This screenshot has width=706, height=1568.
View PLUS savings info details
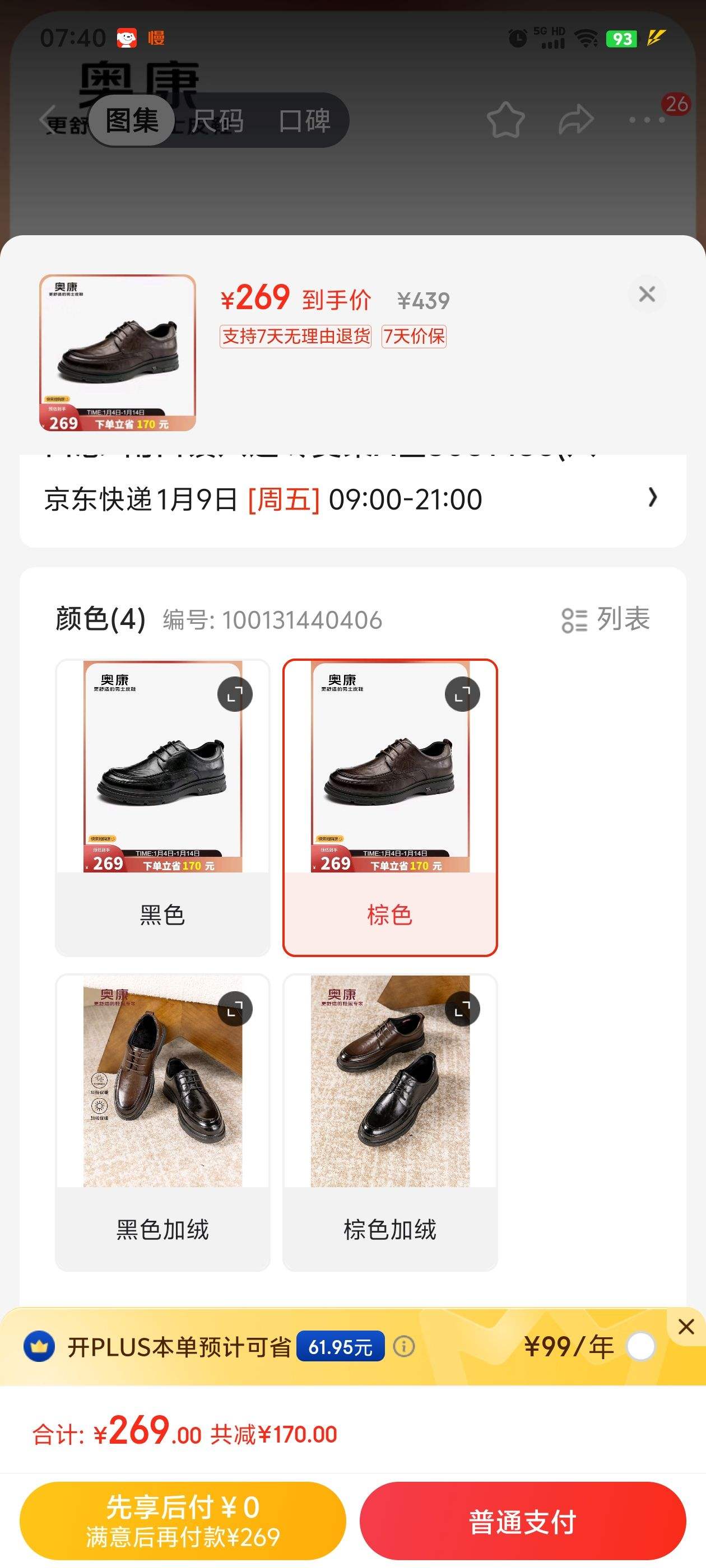click(x=404, y=1346)
